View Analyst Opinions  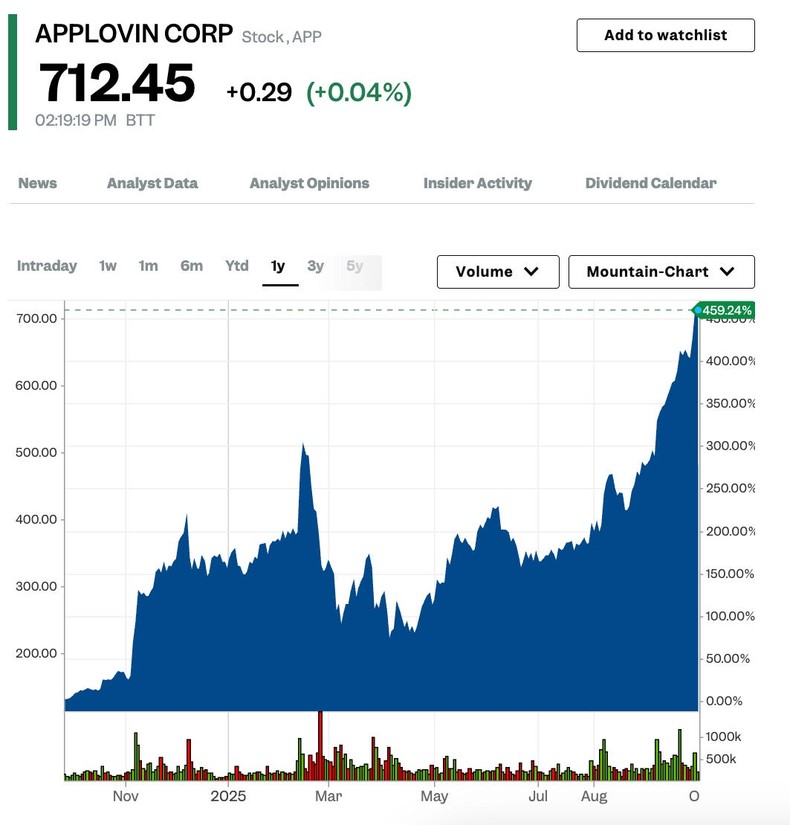[309, 183]
